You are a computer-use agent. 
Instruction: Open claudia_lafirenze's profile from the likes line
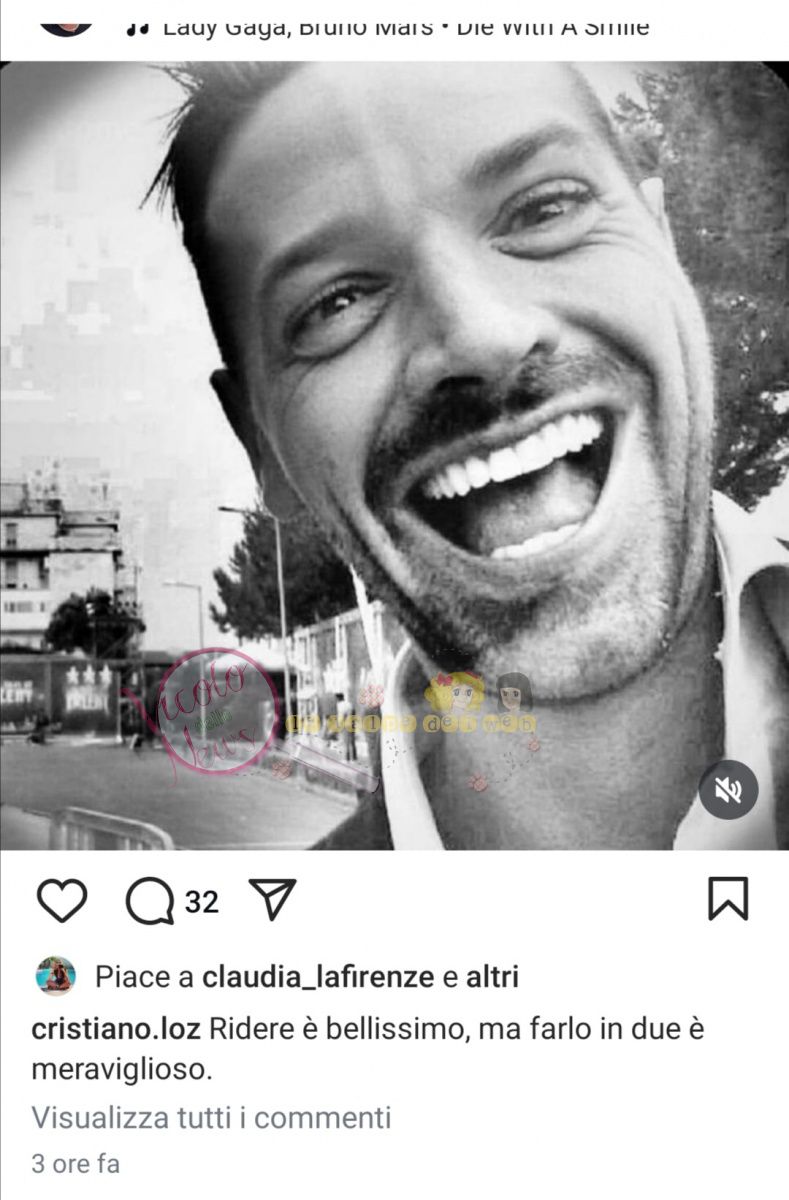click(319, 977)
